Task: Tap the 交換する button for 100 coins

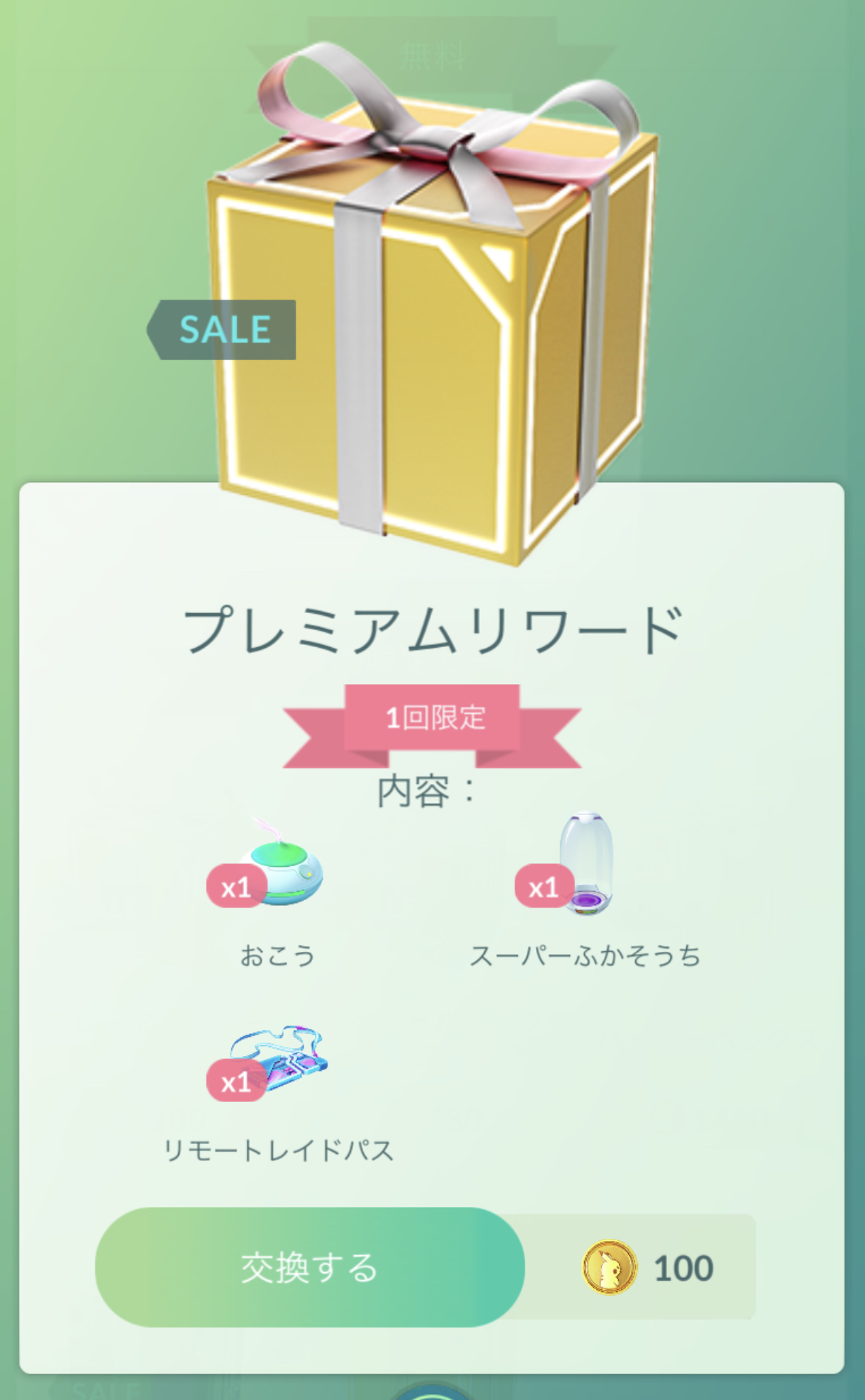Action: (x=310, y=1268)
